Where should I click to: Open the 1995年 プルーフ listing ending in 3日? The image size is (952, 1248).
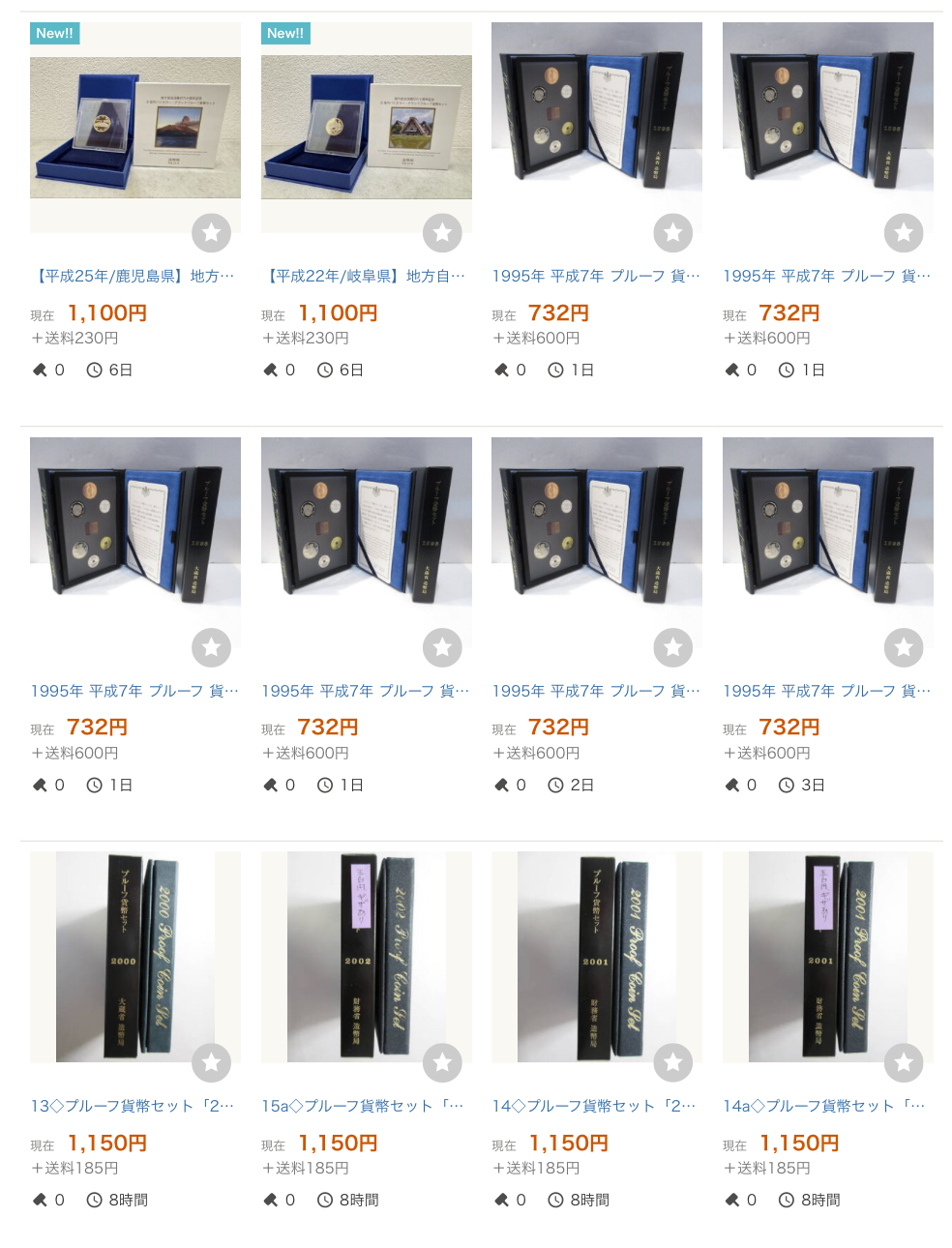(827, 691)
